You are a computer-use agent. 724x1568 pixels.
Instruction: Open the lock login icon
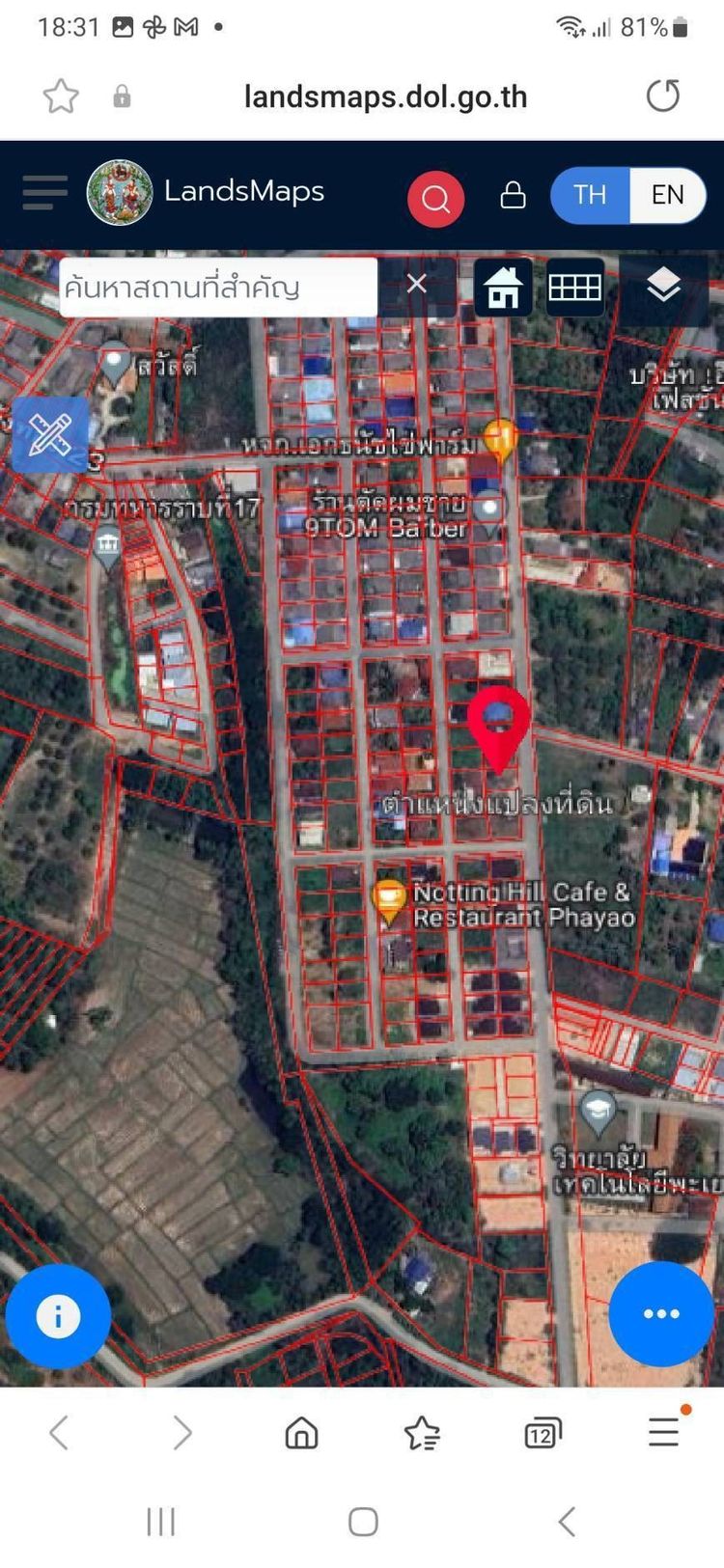(513, 195)
